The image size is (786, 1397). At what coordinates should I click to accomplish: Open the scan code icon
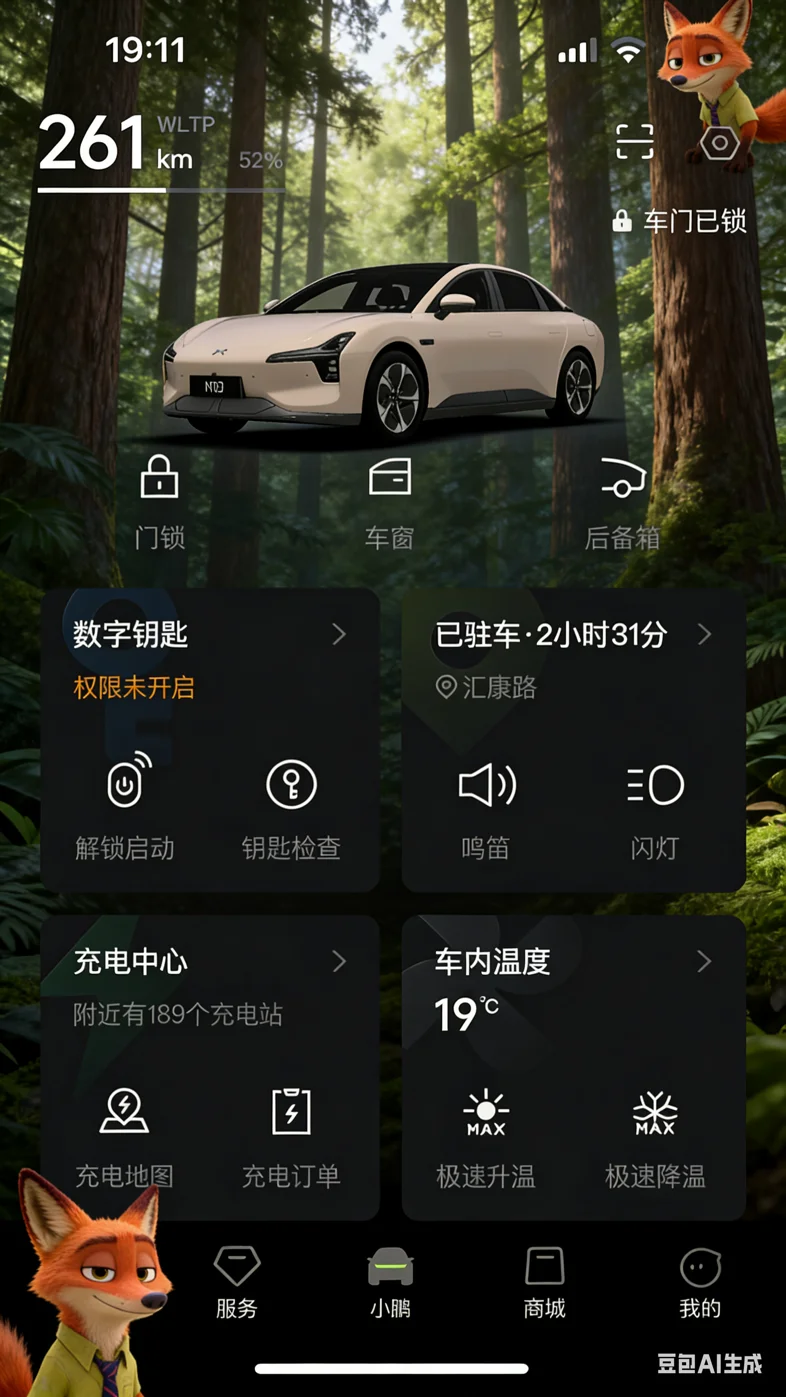click(635, 143)
